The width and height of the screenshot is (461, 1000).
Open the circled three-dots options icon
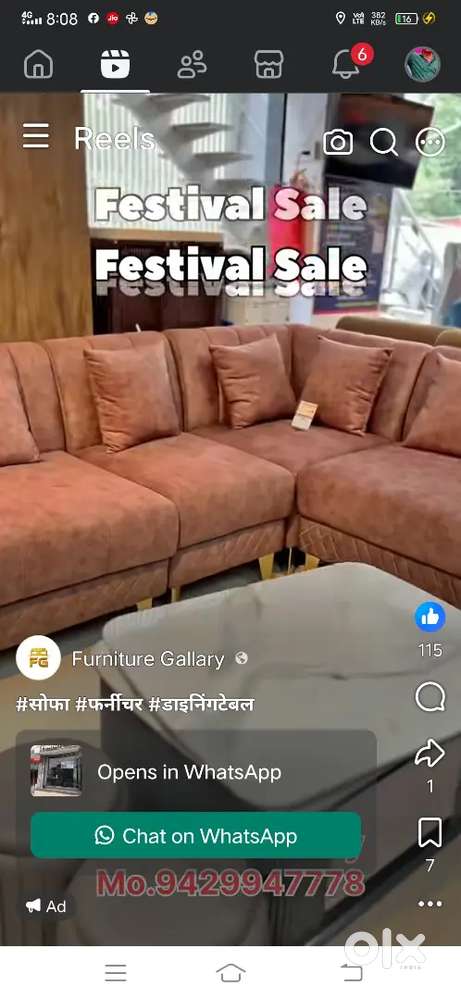coord(430,142)
